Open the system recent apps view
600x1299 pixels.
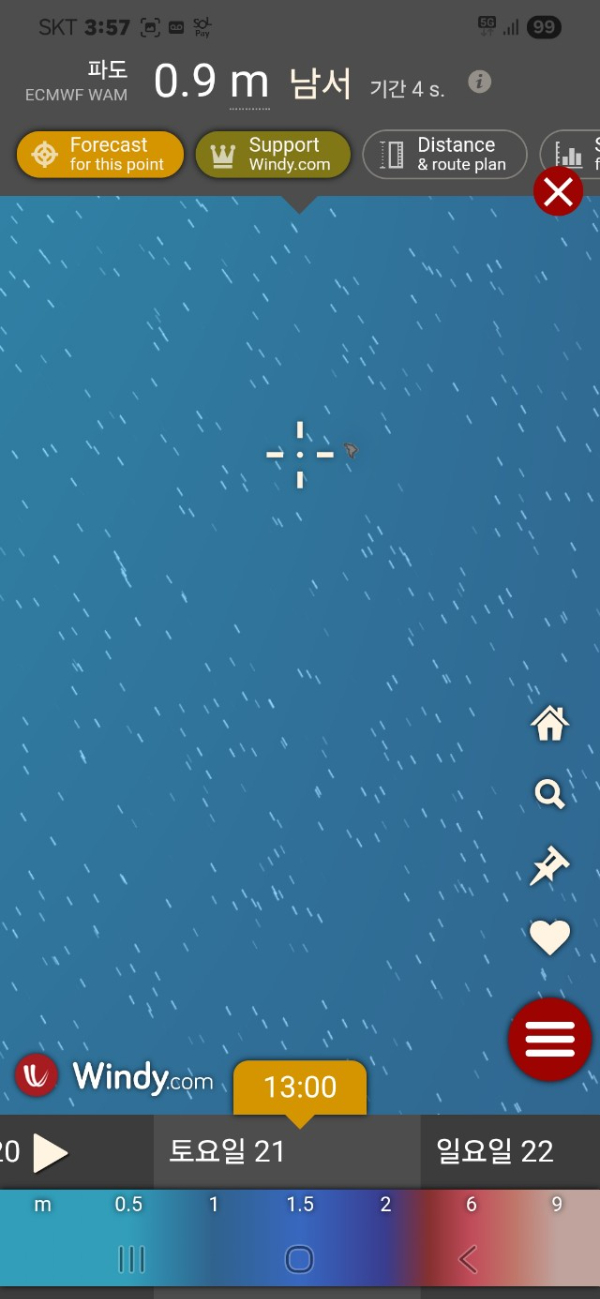(131, 1259)
